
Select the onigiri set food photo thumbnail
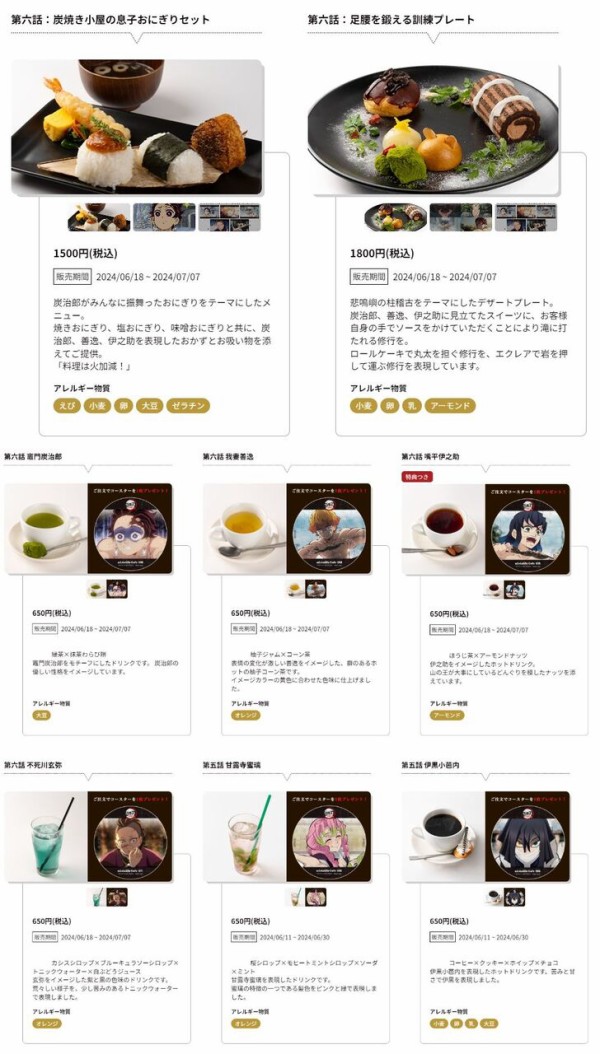click(98, 217)
